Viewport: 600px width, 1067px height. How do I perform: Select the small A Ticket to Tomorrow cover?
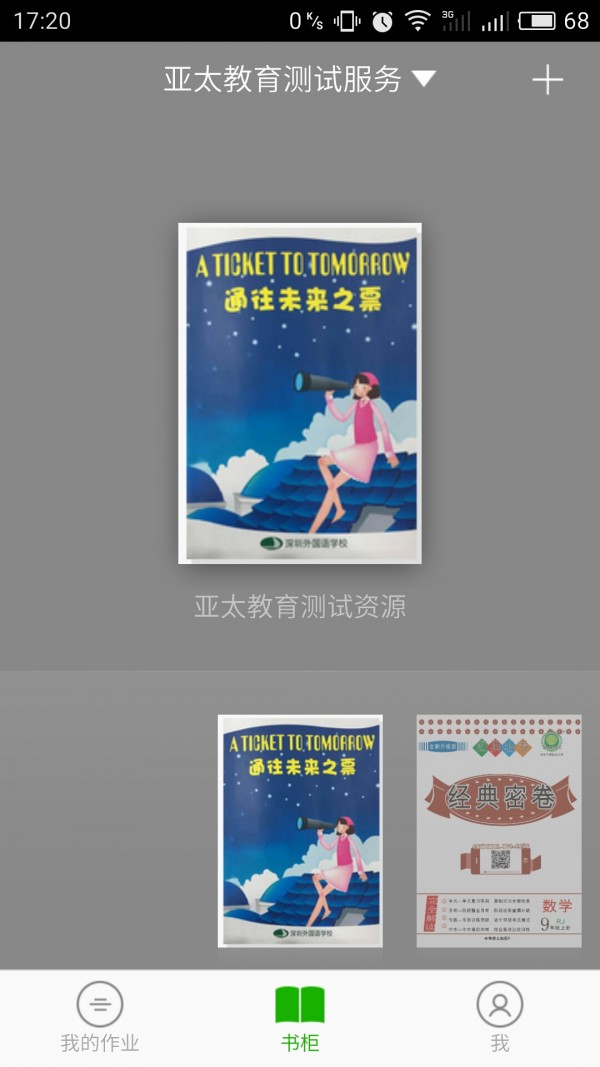(x=300, y=830)
